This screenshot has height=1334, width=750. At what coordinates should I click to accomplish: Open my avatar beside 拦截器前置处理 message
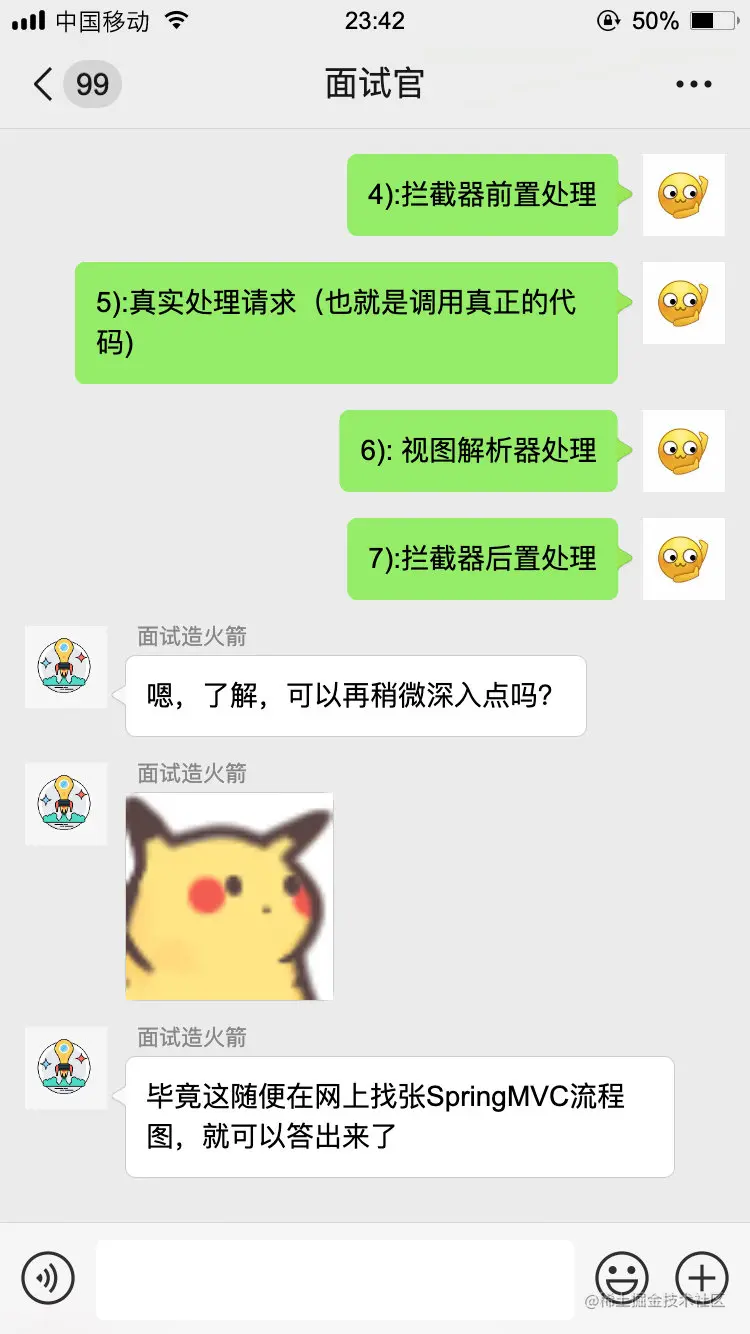coord(683,195)
